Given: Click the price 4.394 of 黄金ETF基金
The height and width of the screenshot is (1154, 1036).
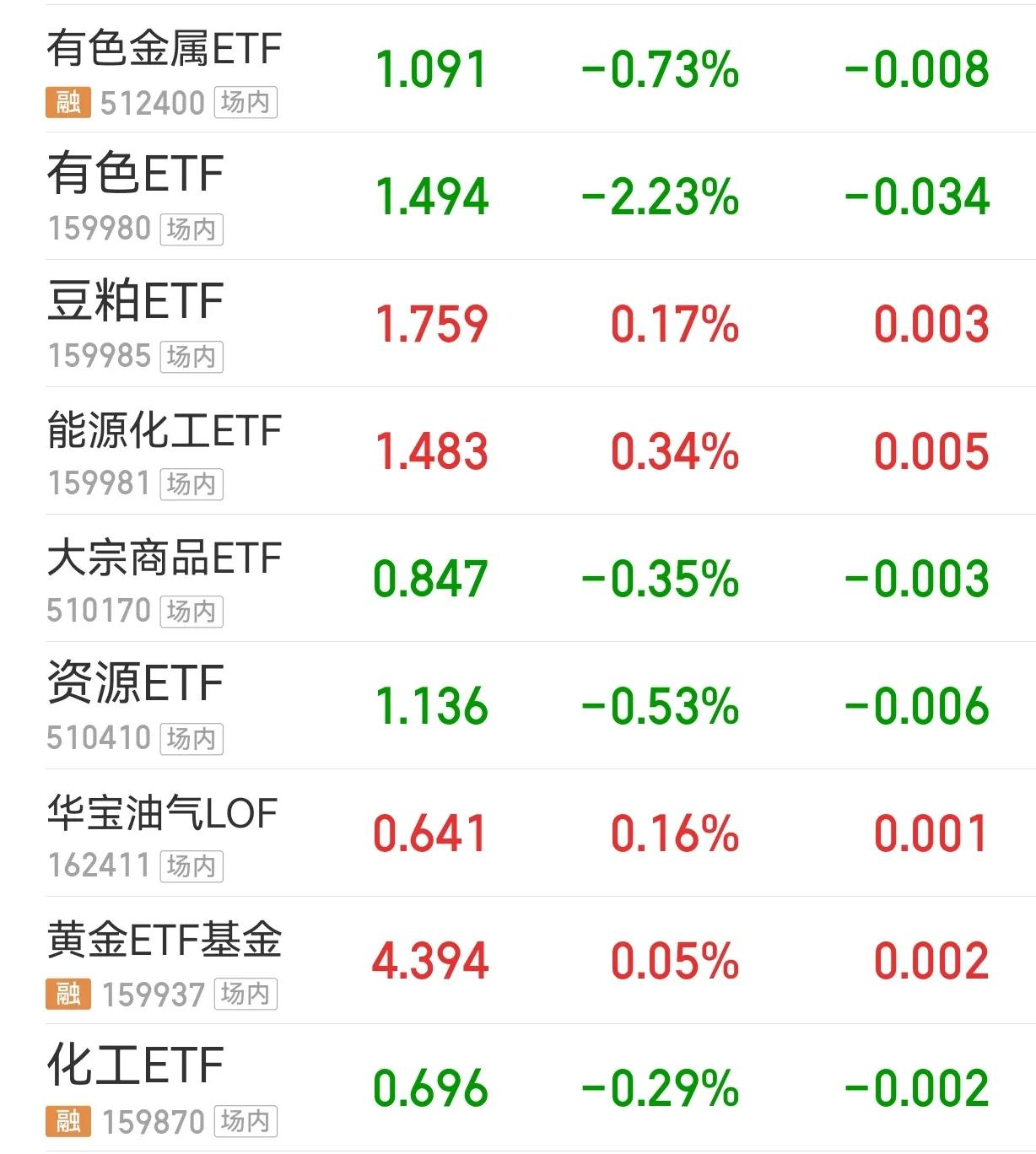Looking at the screenshot, I should pyautogui.click(x=430, y=957).
